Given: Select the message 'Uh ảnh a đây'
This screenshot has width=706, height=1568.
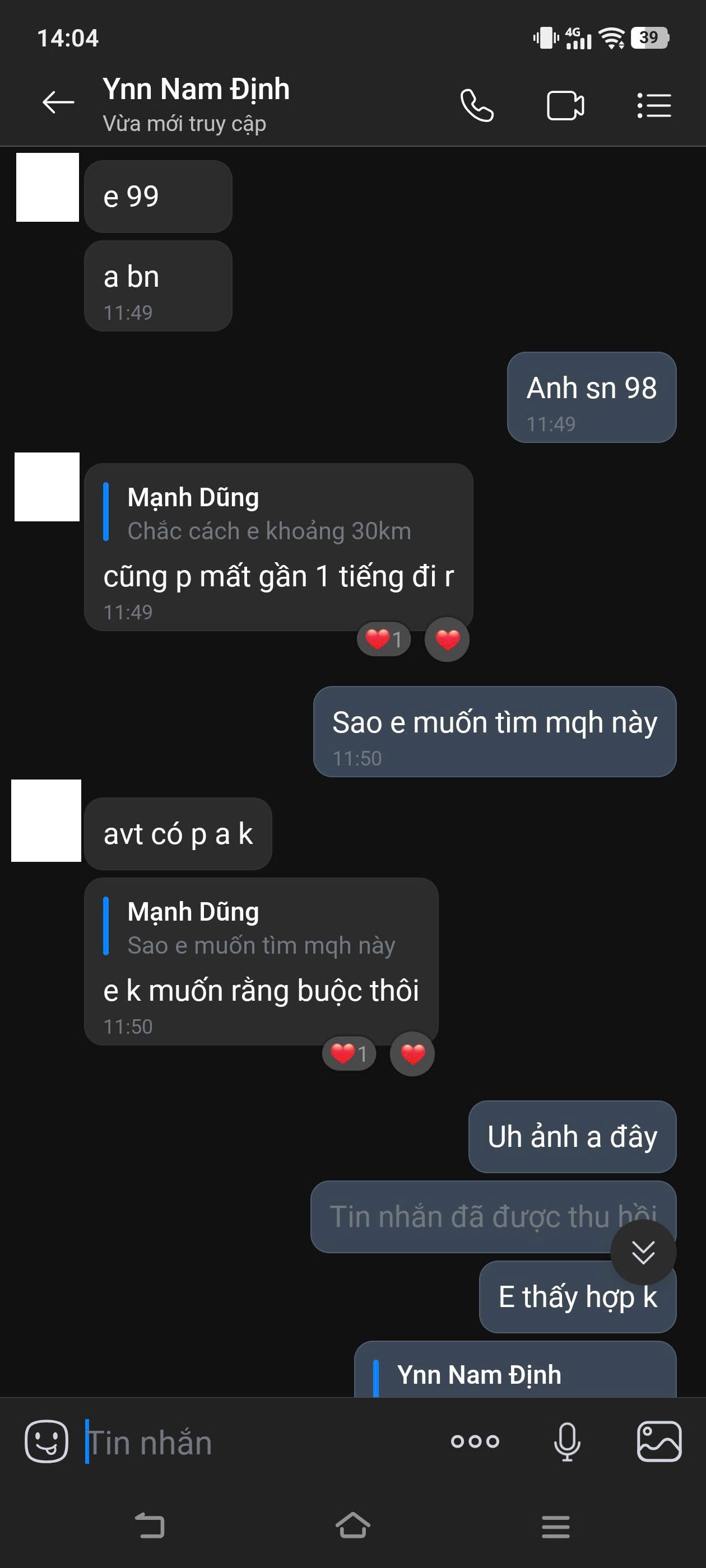Looking at the screenshot, I should tap(571, 1136).
